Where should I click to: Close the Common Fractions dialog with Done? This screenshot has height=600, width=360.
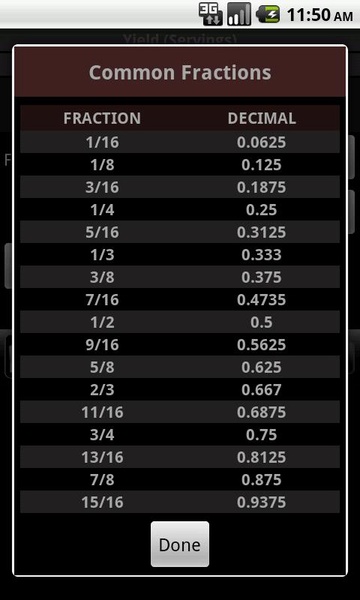click(180, 544)
